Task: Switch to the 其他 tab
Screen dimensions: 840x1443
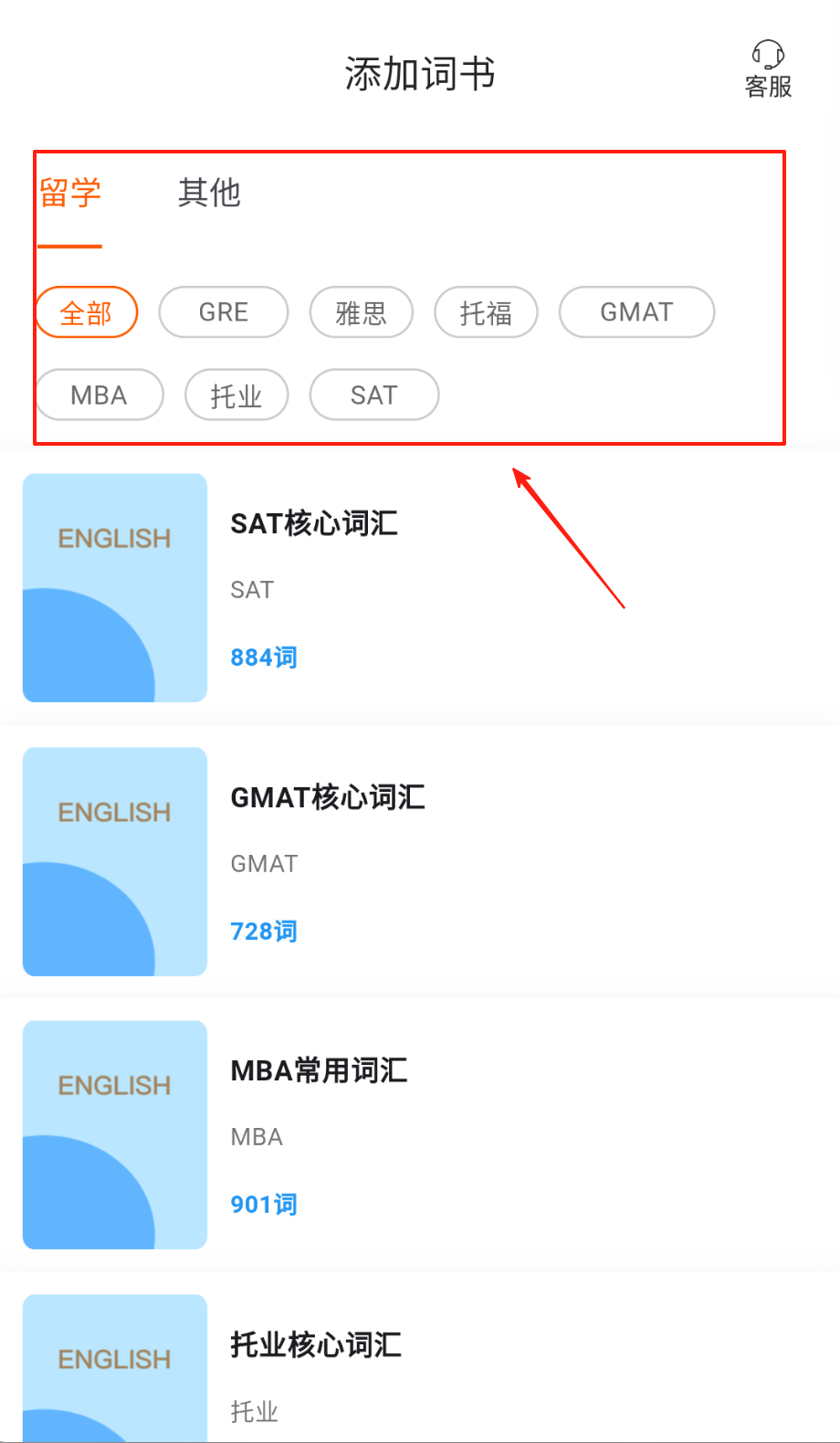Action: tap(209, 194)
